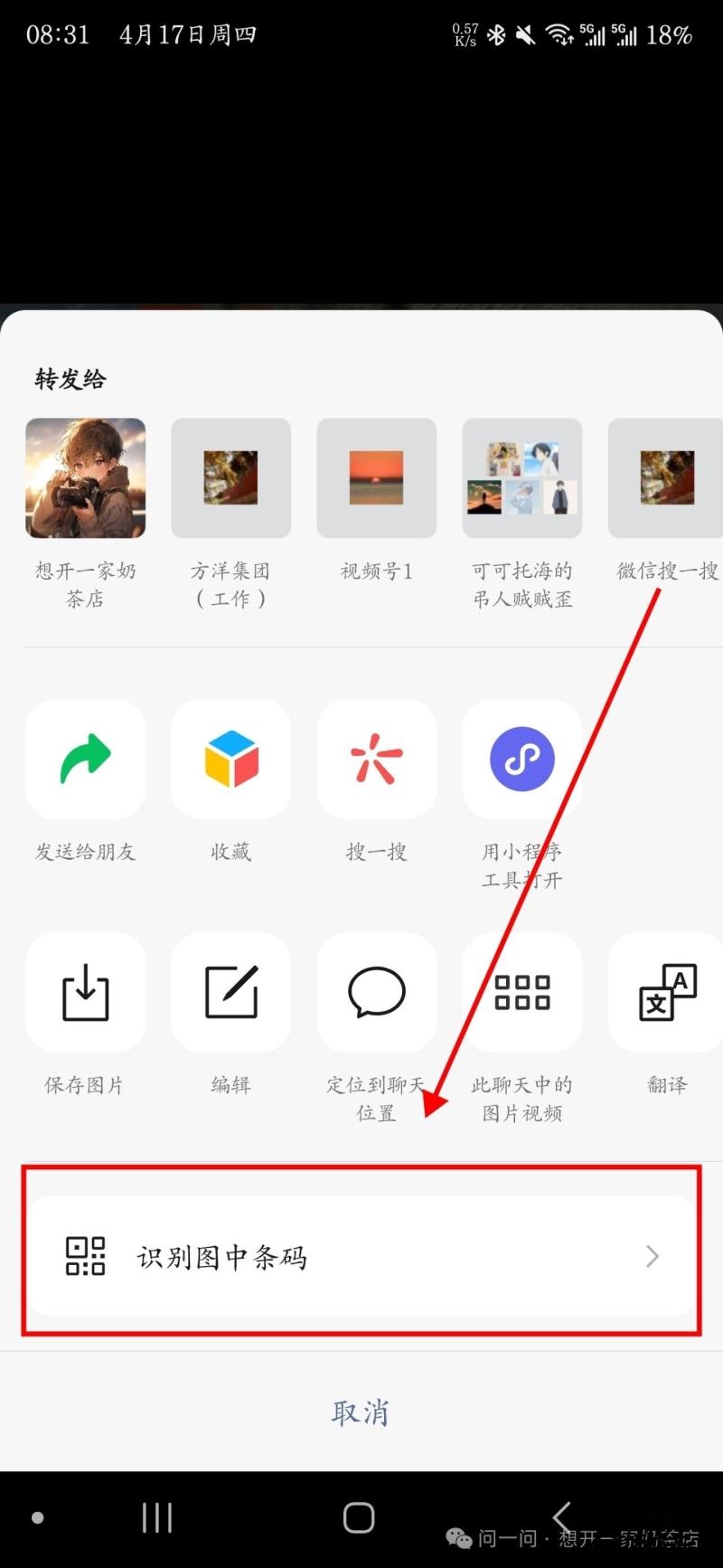
Task: Forward to 视频号1
Action: [x=377, y=478]
